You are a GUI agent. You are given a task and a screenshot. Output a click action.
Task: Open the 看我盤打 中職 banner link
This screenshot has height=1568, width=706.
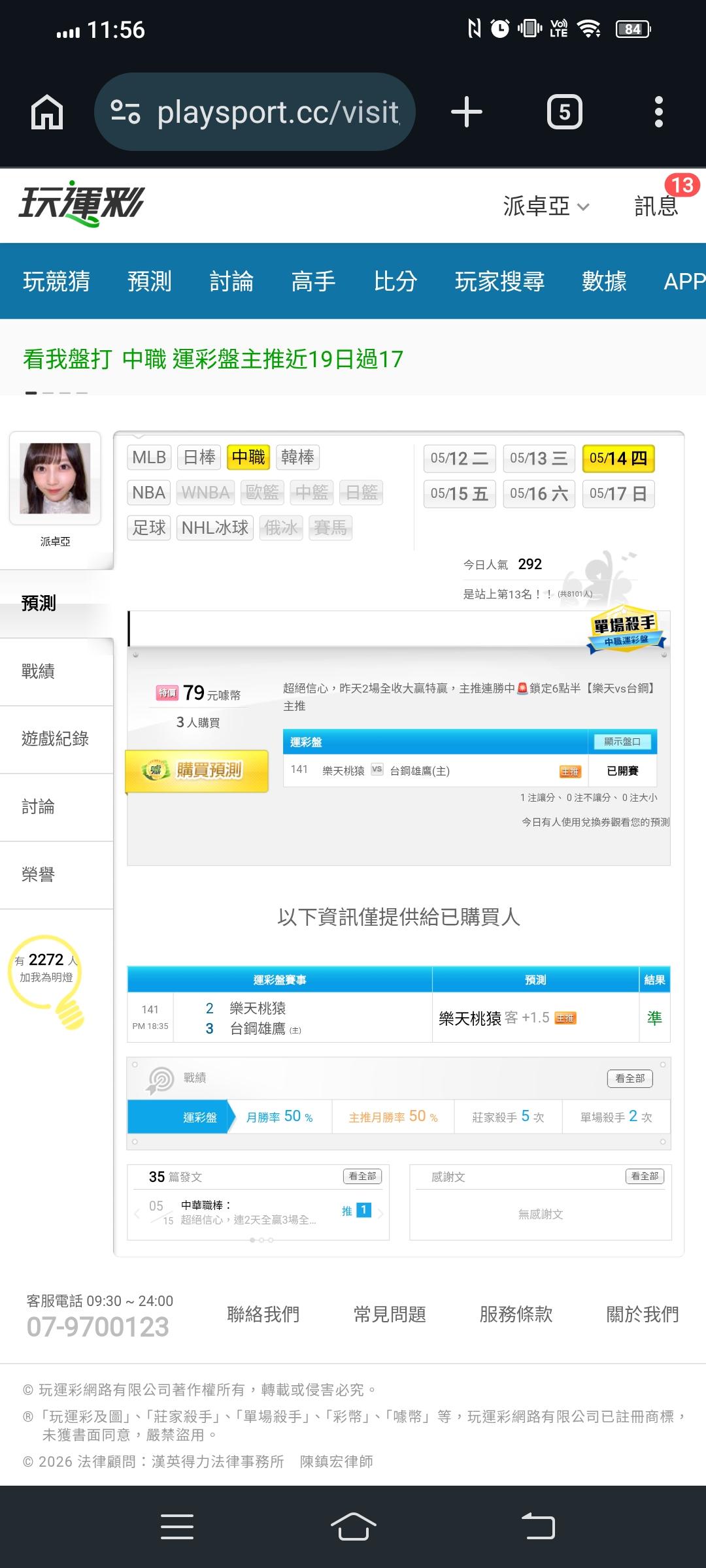tap(213, 359)
